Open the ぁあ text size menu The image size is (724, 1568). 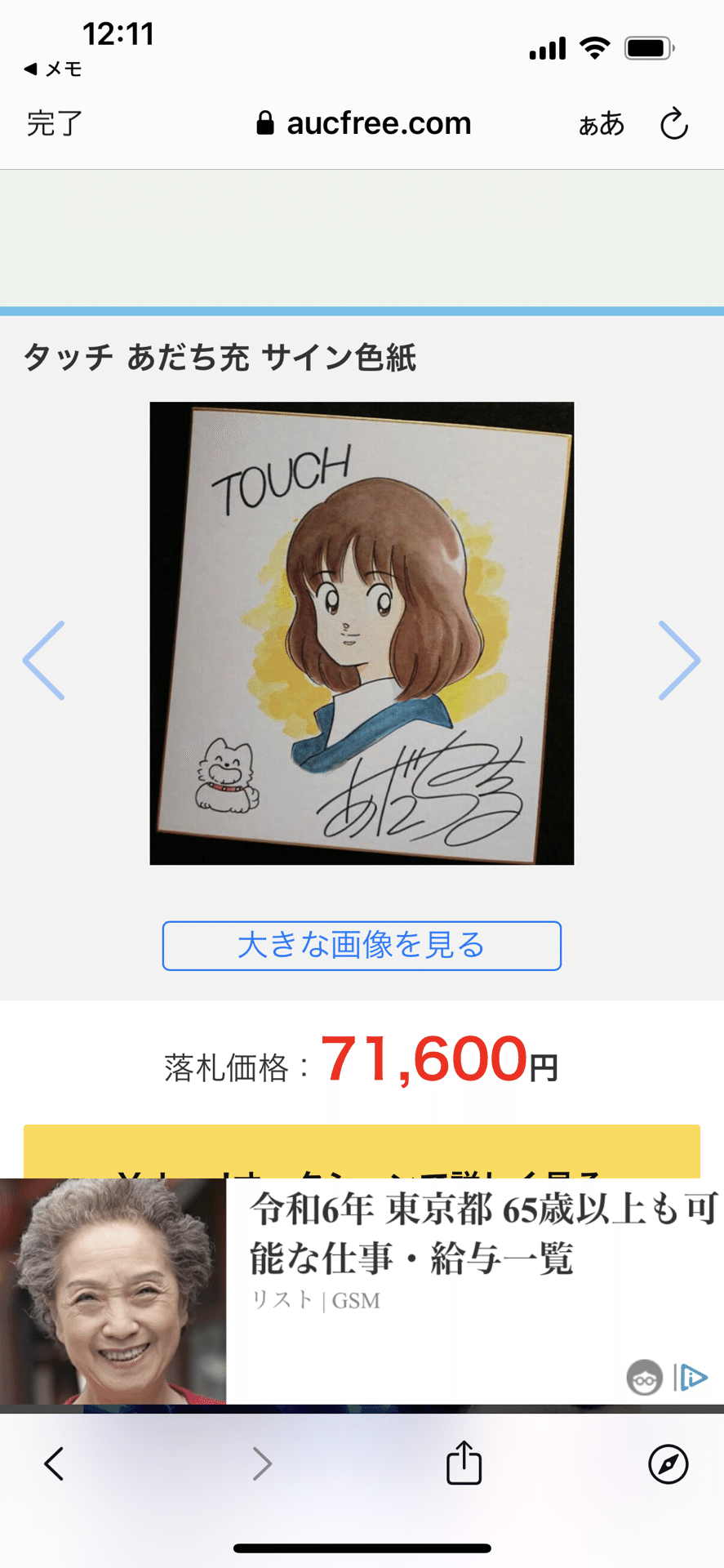(x=602, y=124)
